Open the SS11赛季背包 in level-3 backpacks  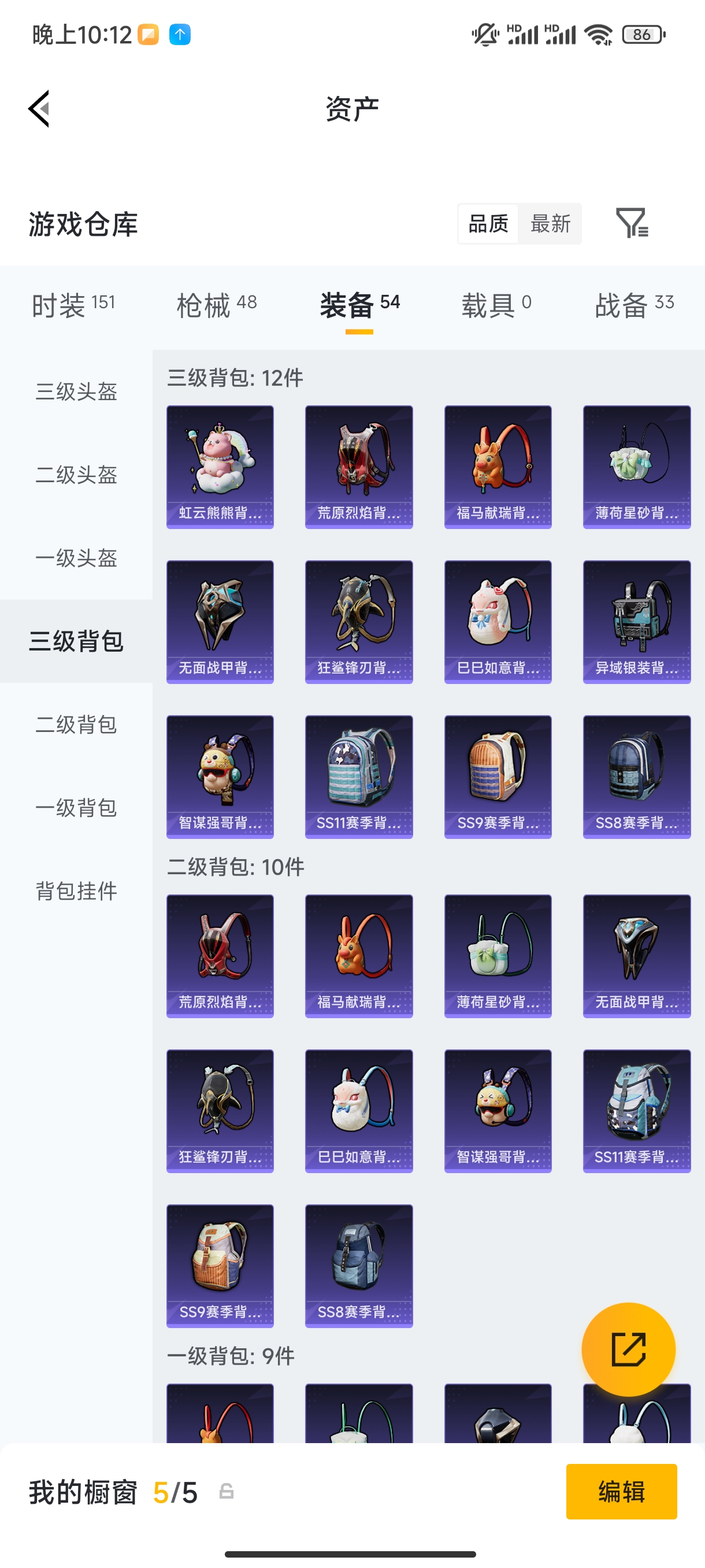click(x=359, y=776)
